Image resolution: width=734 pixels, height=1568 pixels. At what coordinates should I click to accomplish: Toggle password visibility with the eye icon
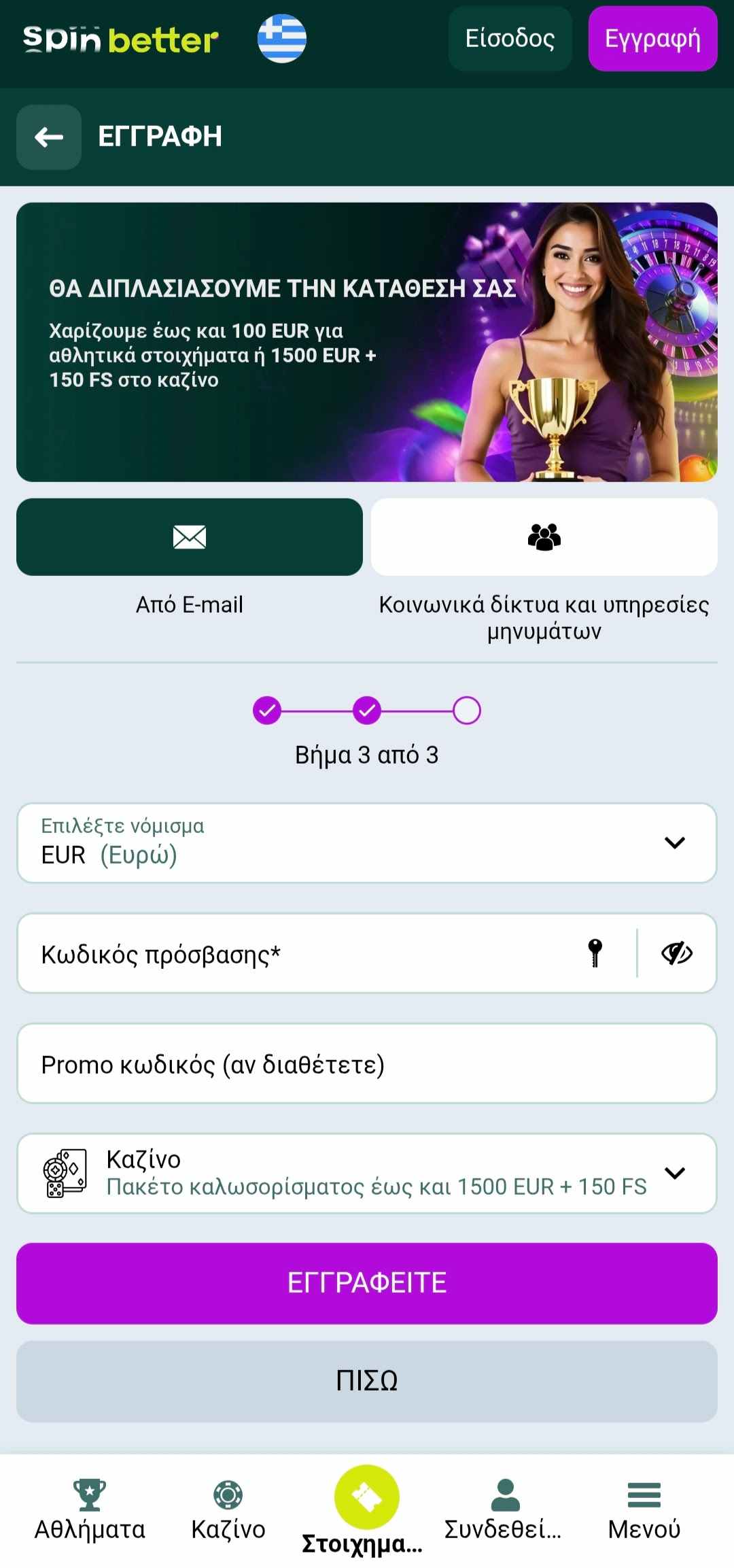pos(676,953)
